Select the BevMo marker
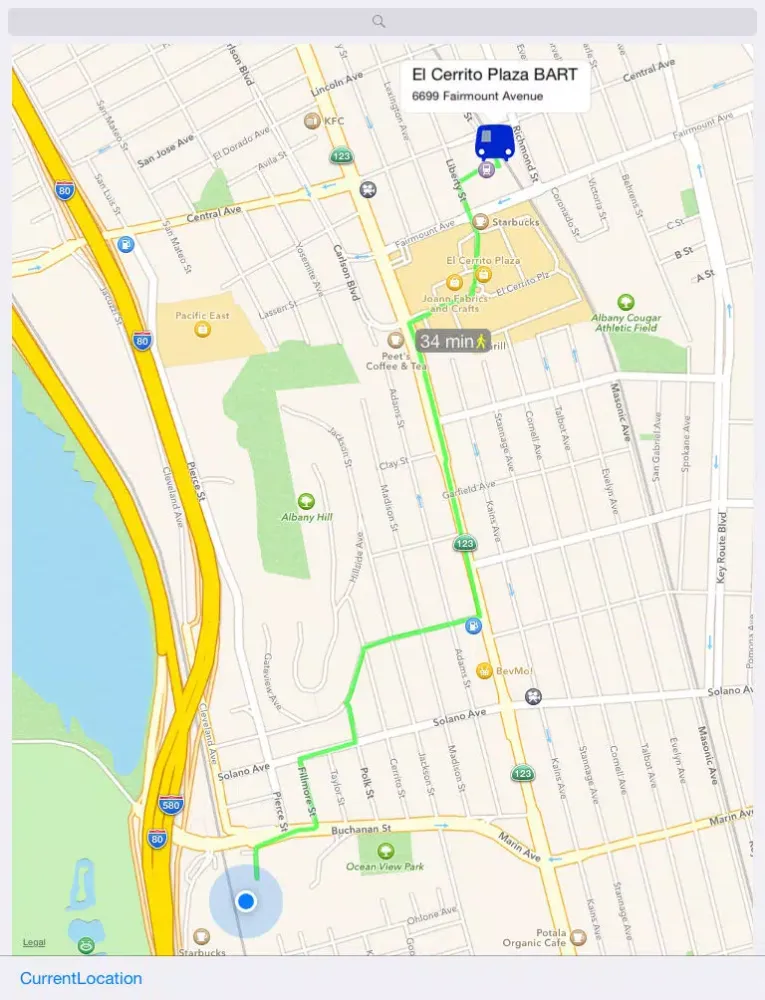The width and height of the screenshot is (765, 1000). (484, 669)
